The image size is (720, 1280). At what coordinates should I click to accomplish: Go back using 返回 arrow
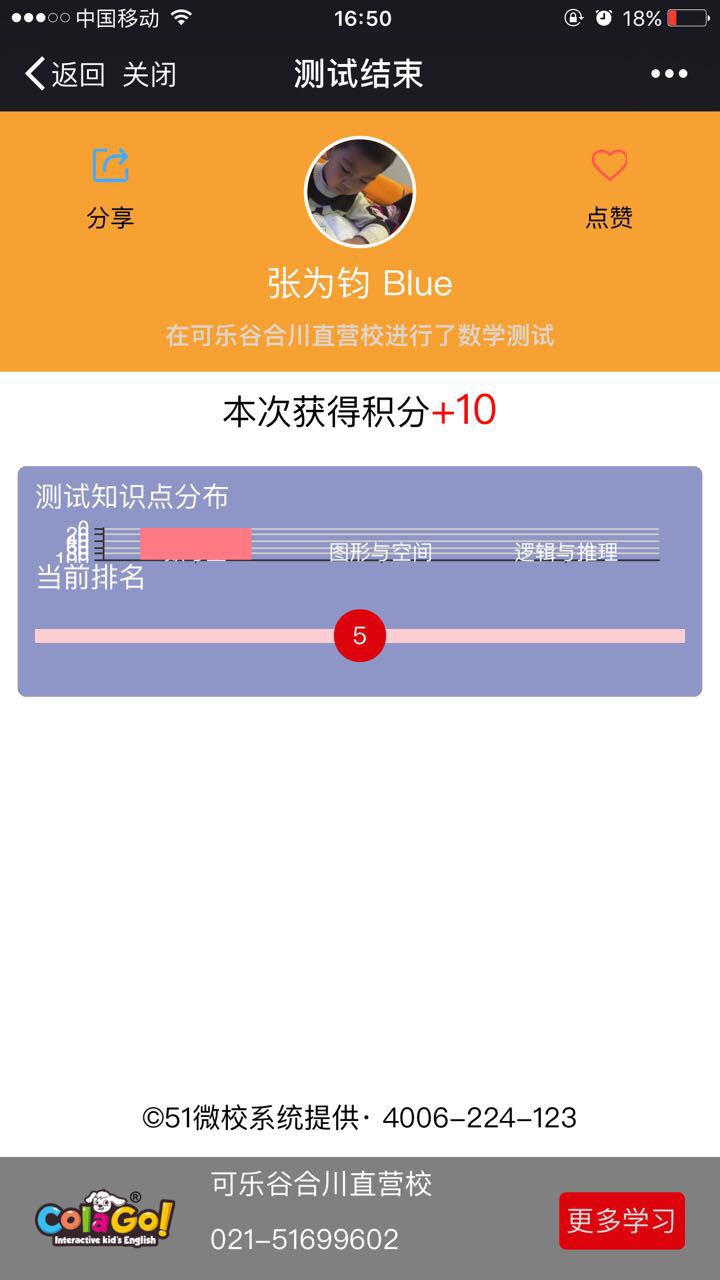[x=64, y=74]
